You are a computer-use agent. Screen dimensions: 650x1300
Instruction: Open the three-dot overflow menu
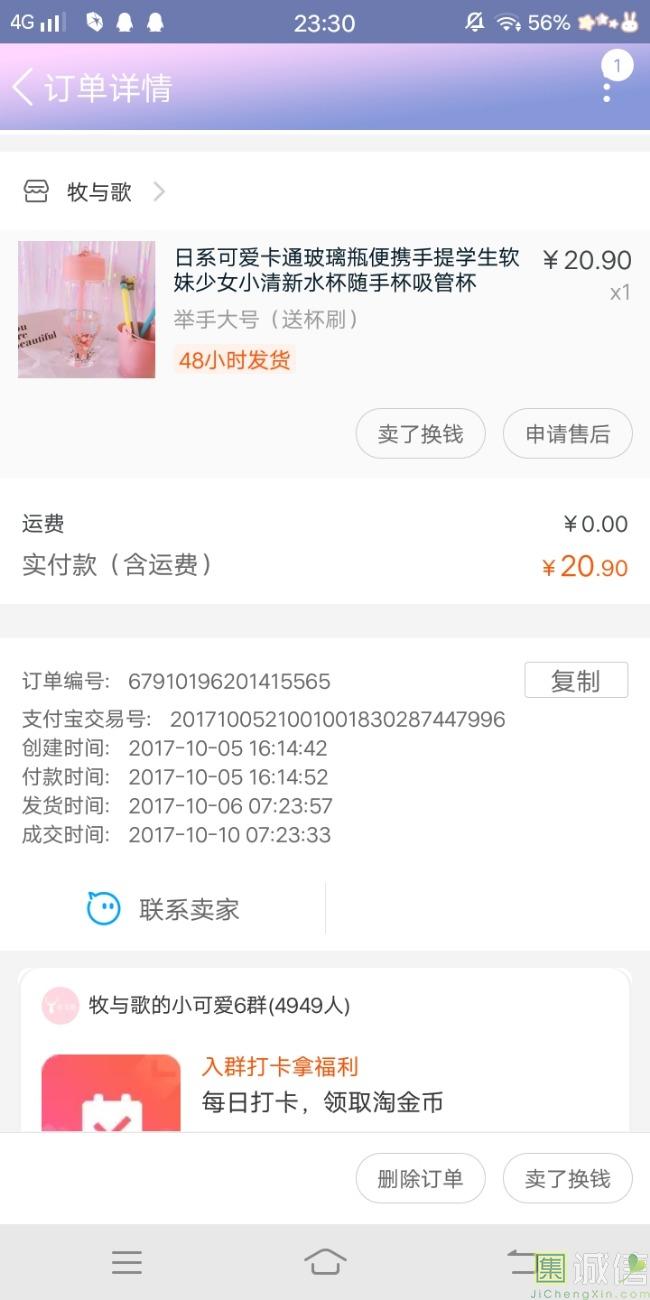point(607,91)
